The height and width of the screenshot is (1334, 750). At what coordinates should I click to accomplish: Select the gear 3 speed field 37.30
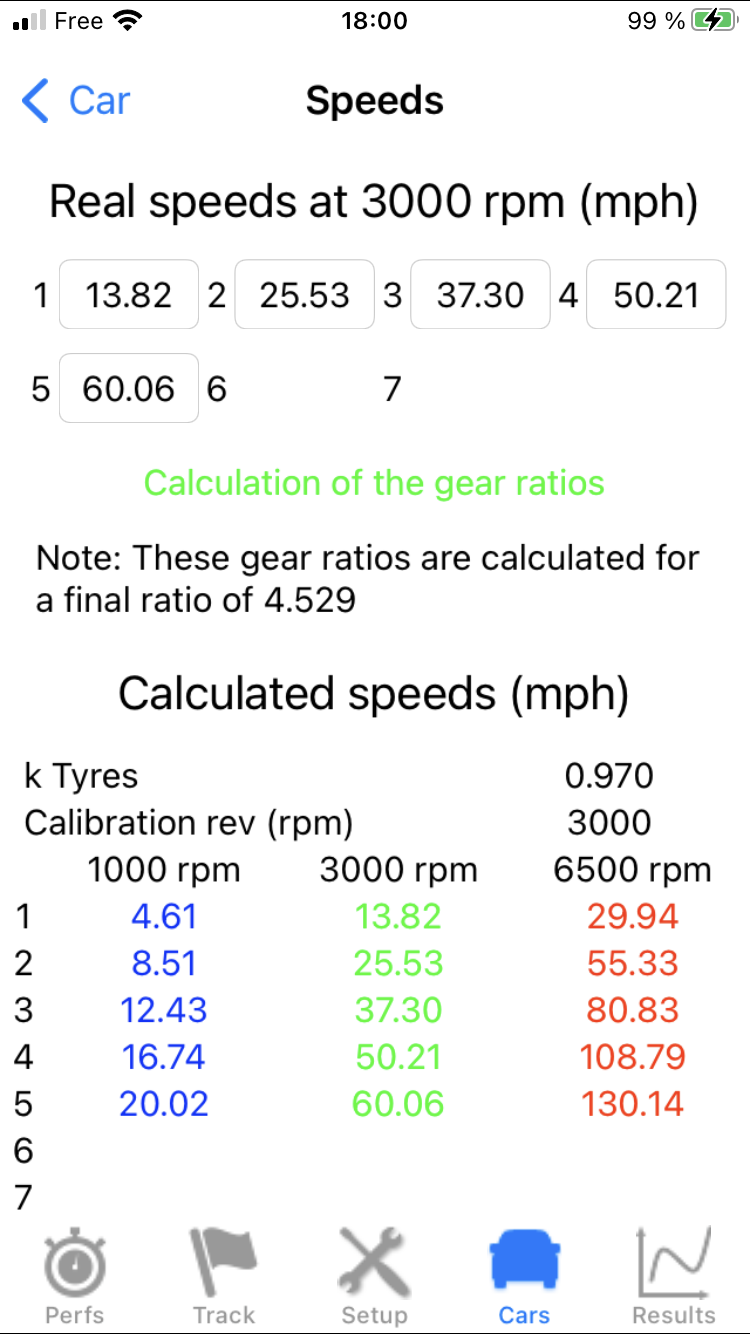click(480, 295)
